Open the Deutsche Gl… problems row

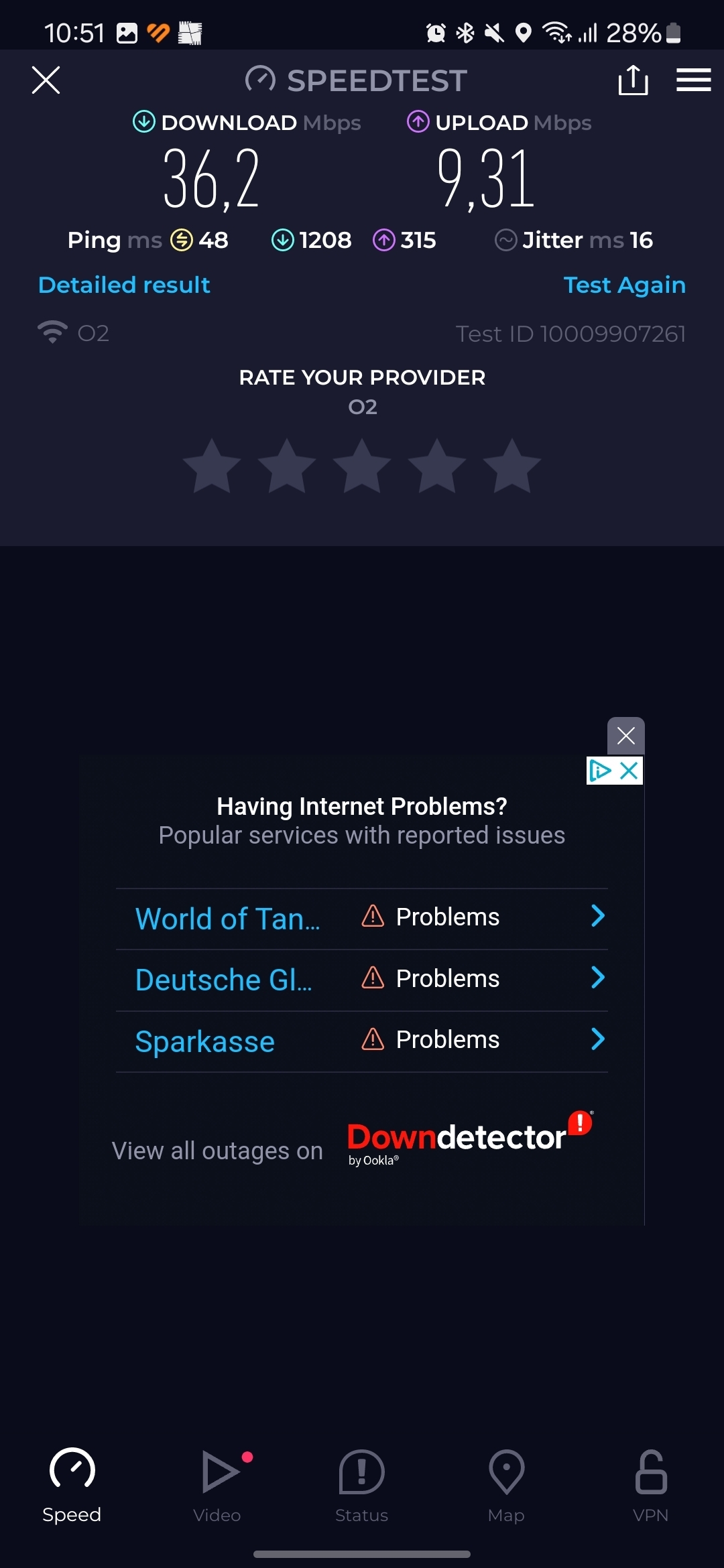pos(362,980)
